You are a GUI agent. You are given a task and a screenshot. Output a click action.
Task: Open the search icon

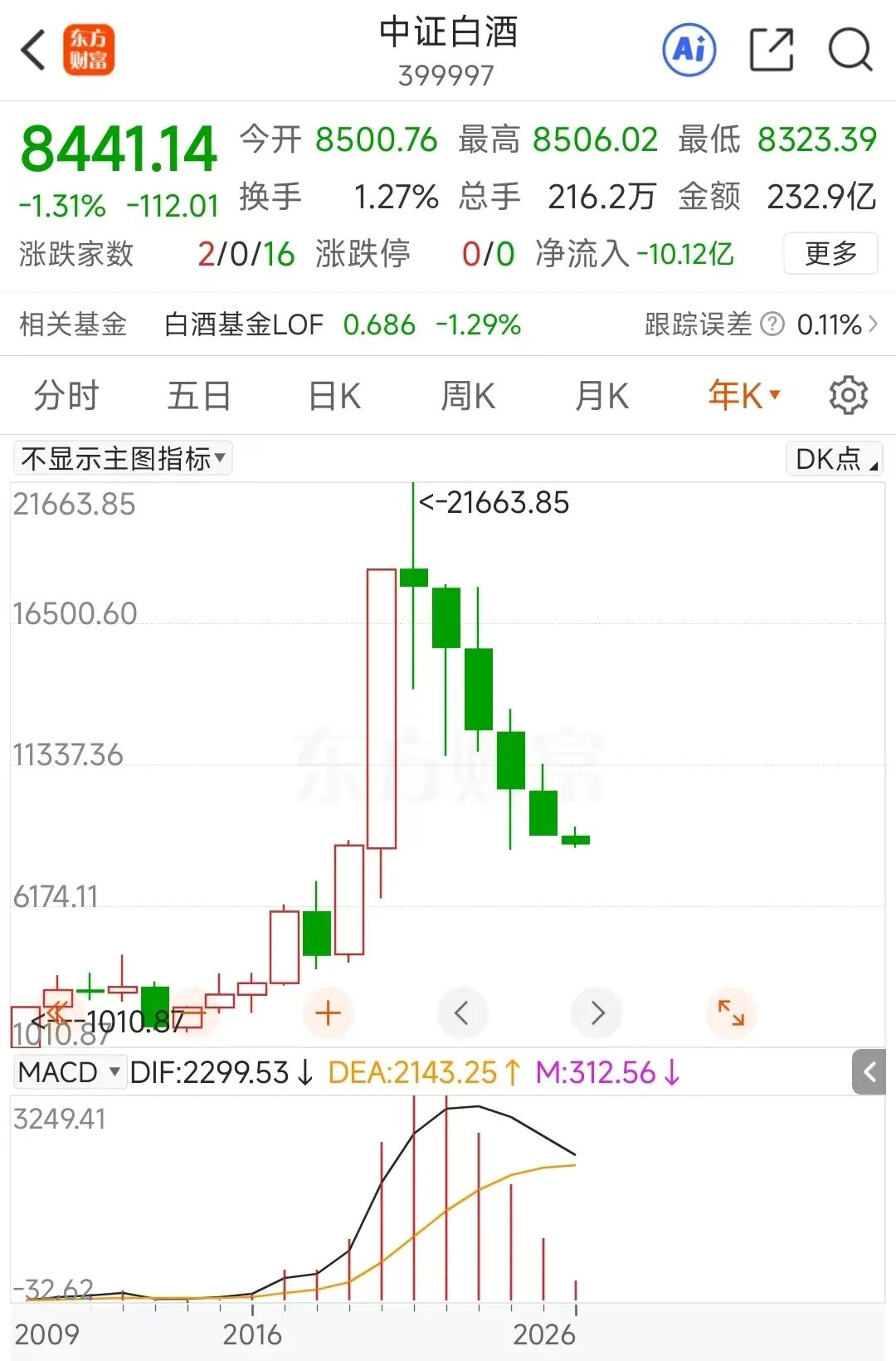coord(850,50)
